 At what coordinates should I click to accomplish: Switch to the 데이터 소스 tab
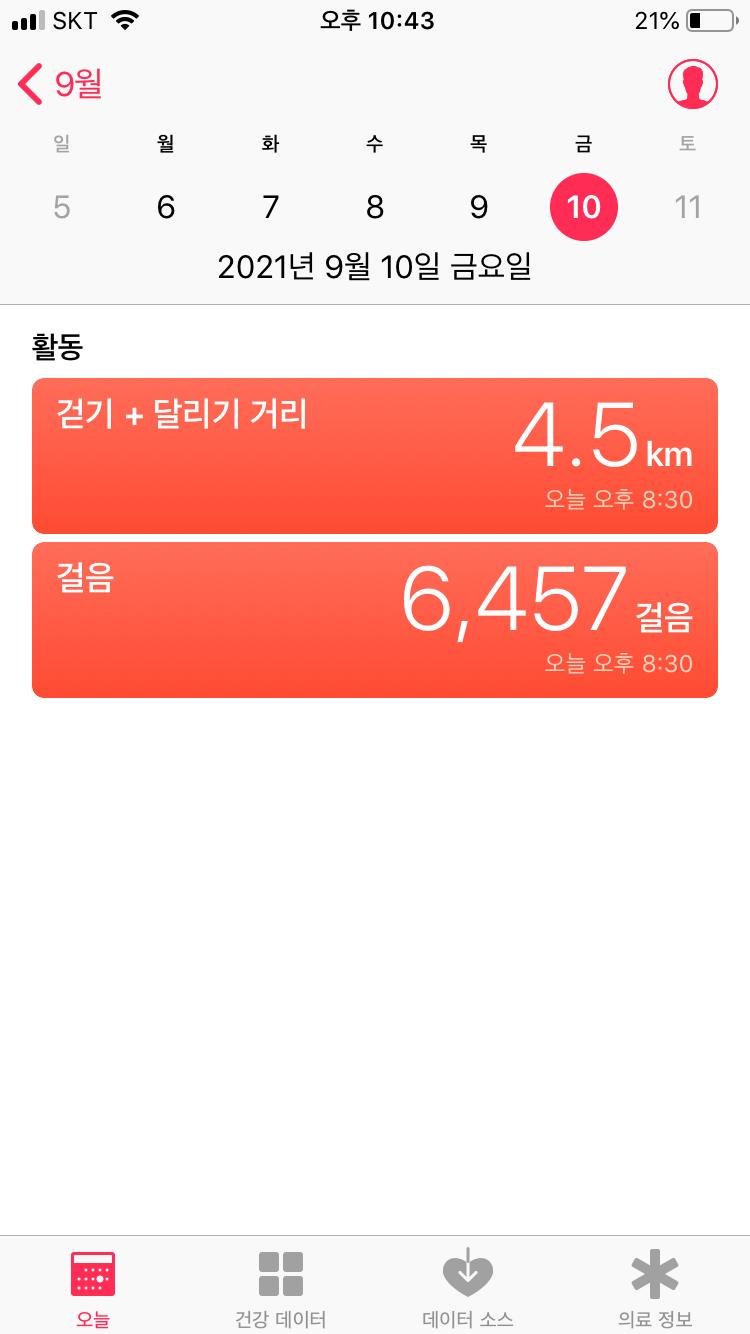(468, 1288)
